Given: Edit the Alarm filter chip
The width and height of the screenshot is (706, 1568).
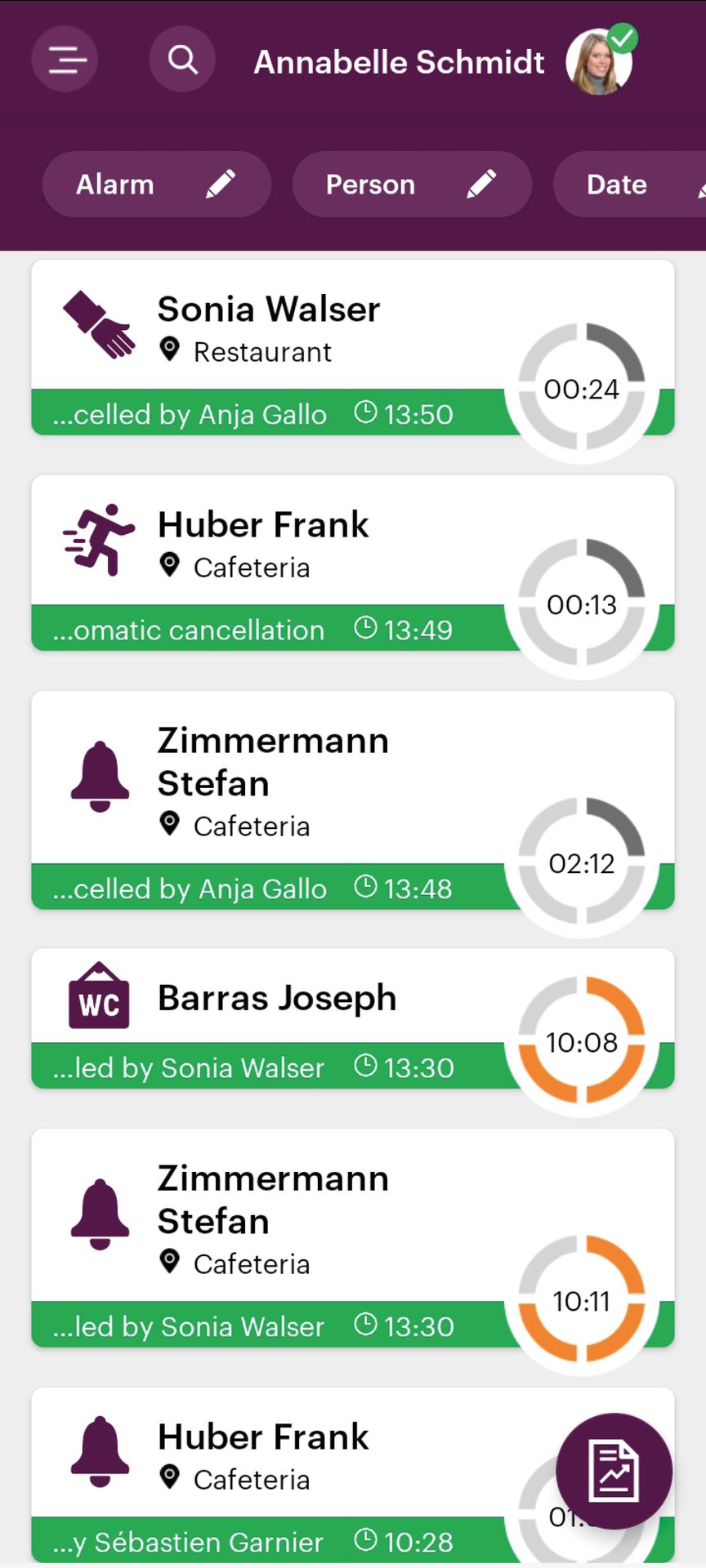Looking at the screenshot, I should [156, 185].
